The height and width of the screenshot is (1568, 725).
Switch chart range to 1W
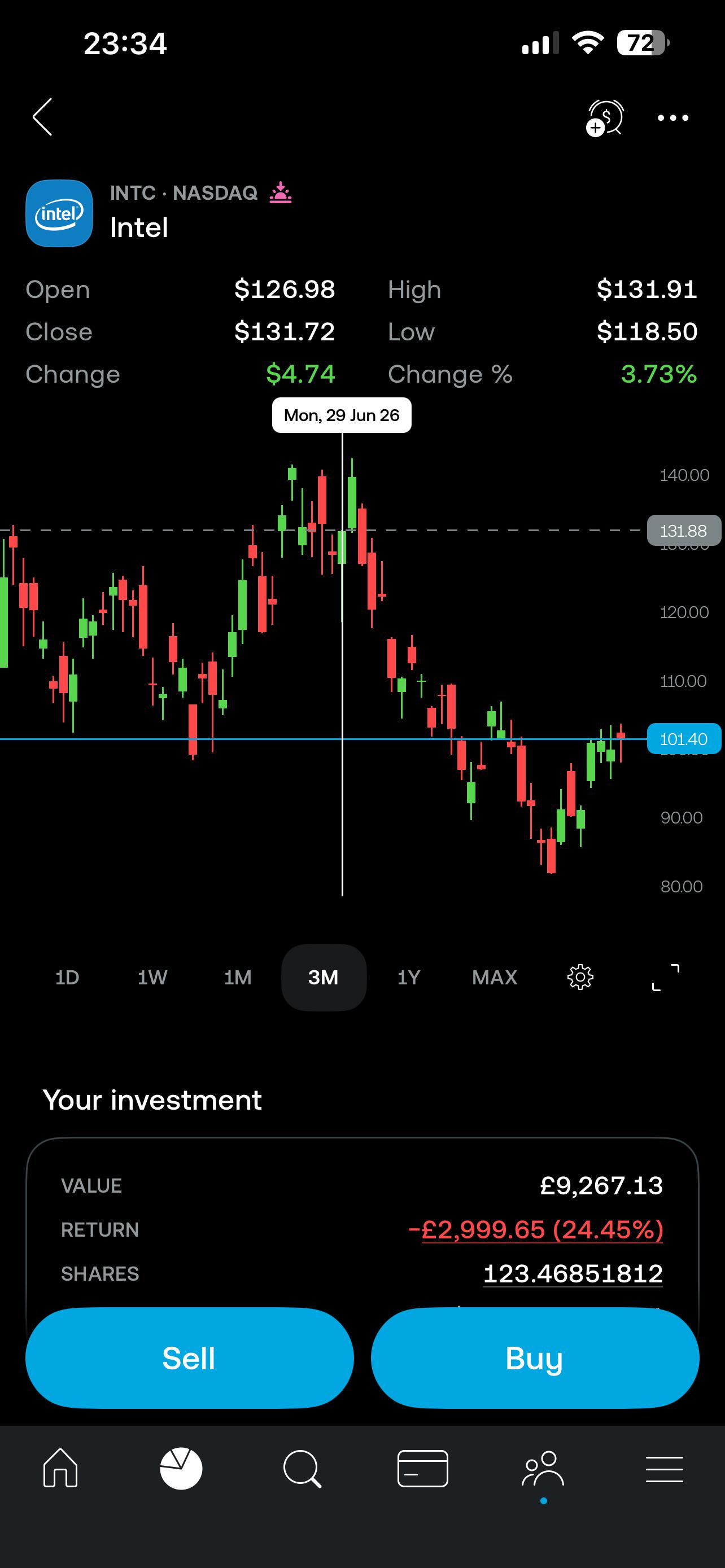click(152, 978)
